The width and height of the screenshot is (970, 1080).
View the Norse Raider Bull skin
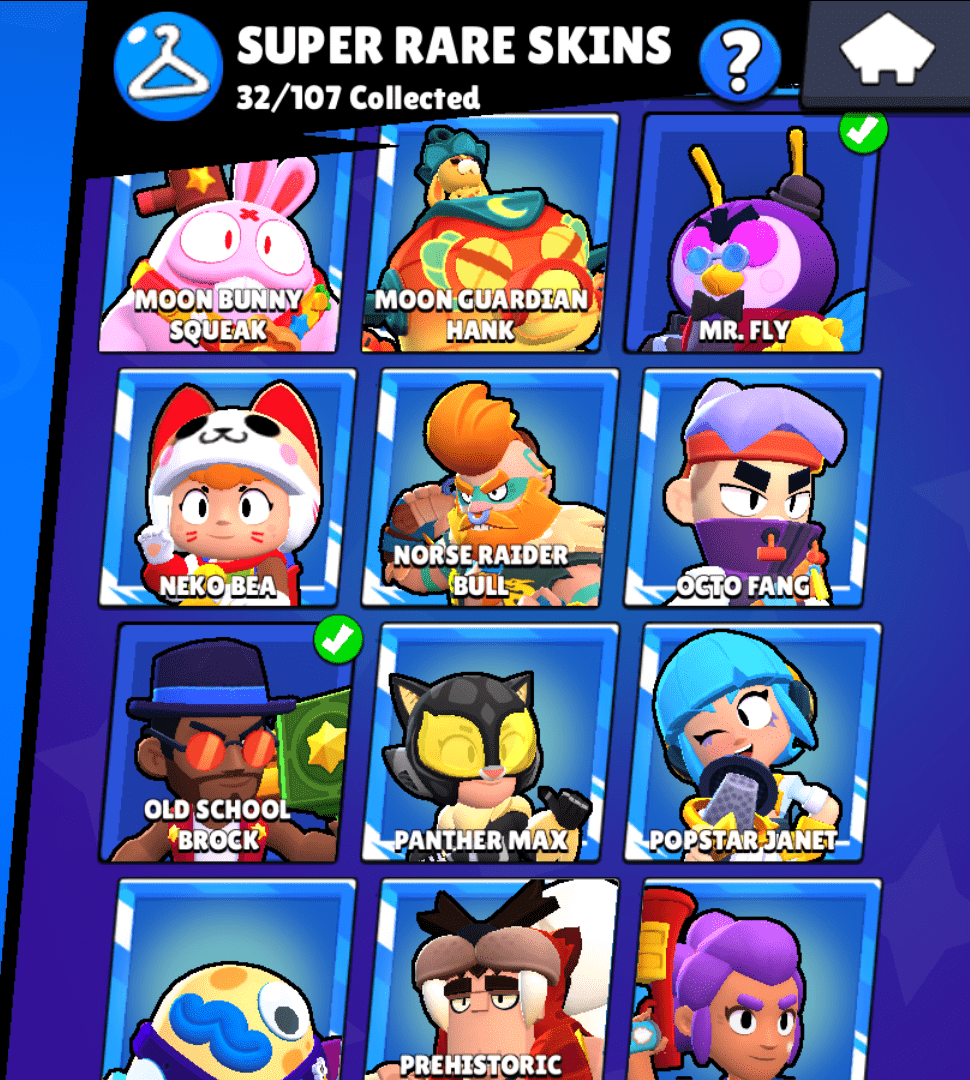(x=492, y=488)
